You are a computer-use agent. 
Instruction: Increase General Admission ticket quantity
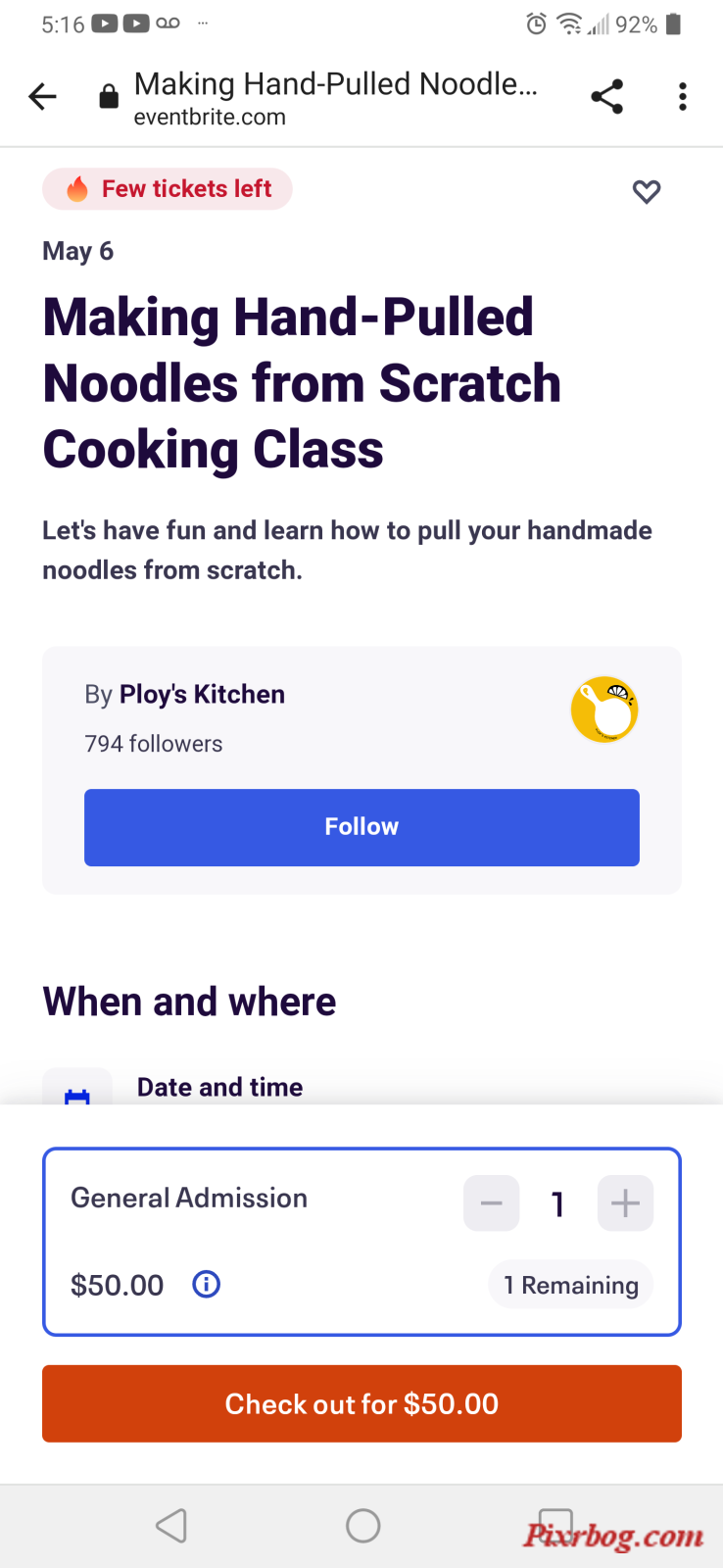[x=625, y=1202]
